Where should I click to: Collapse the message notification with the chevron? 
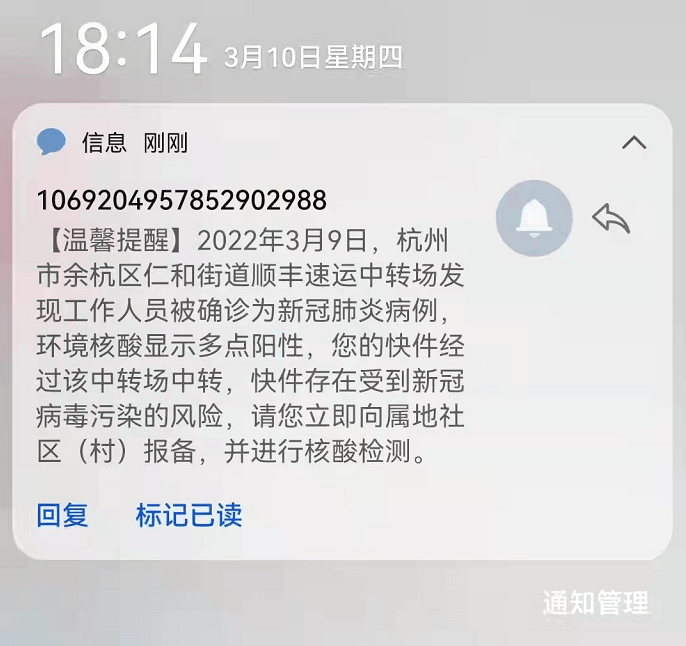pyautogui.click(x=634, y=143)
